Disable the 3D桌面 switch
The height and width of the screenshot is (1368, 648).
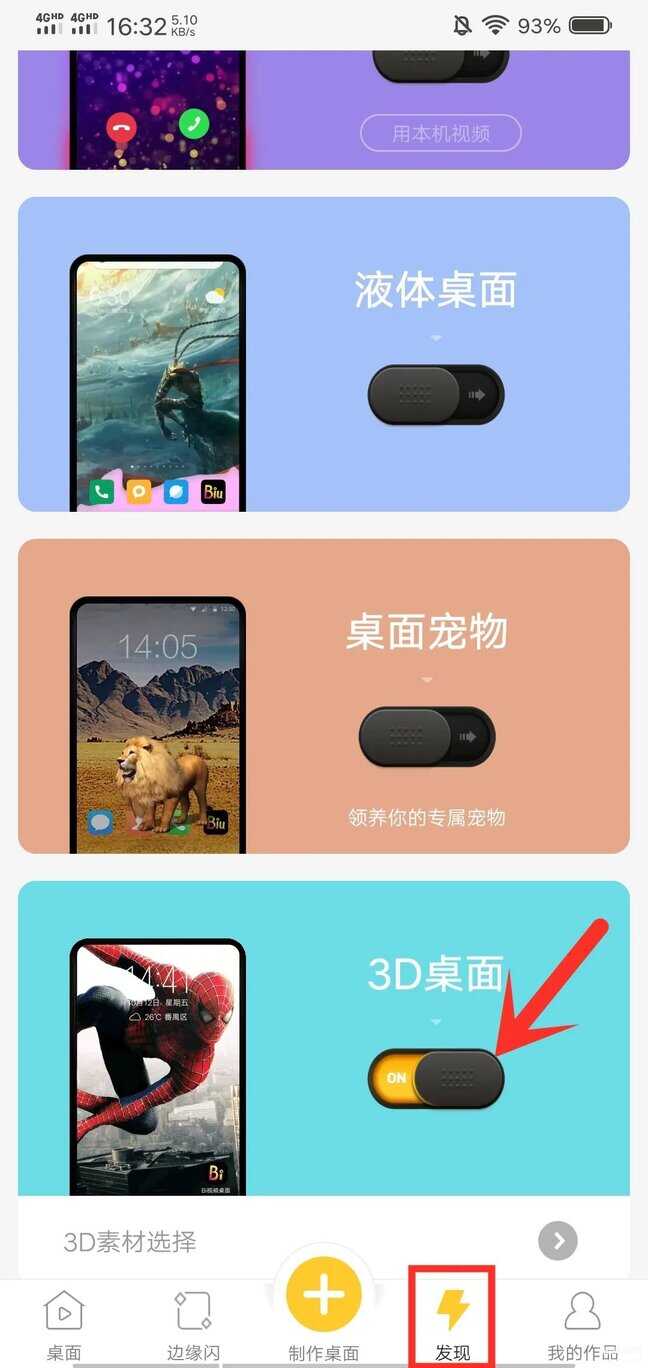[x=436, y=1079]
